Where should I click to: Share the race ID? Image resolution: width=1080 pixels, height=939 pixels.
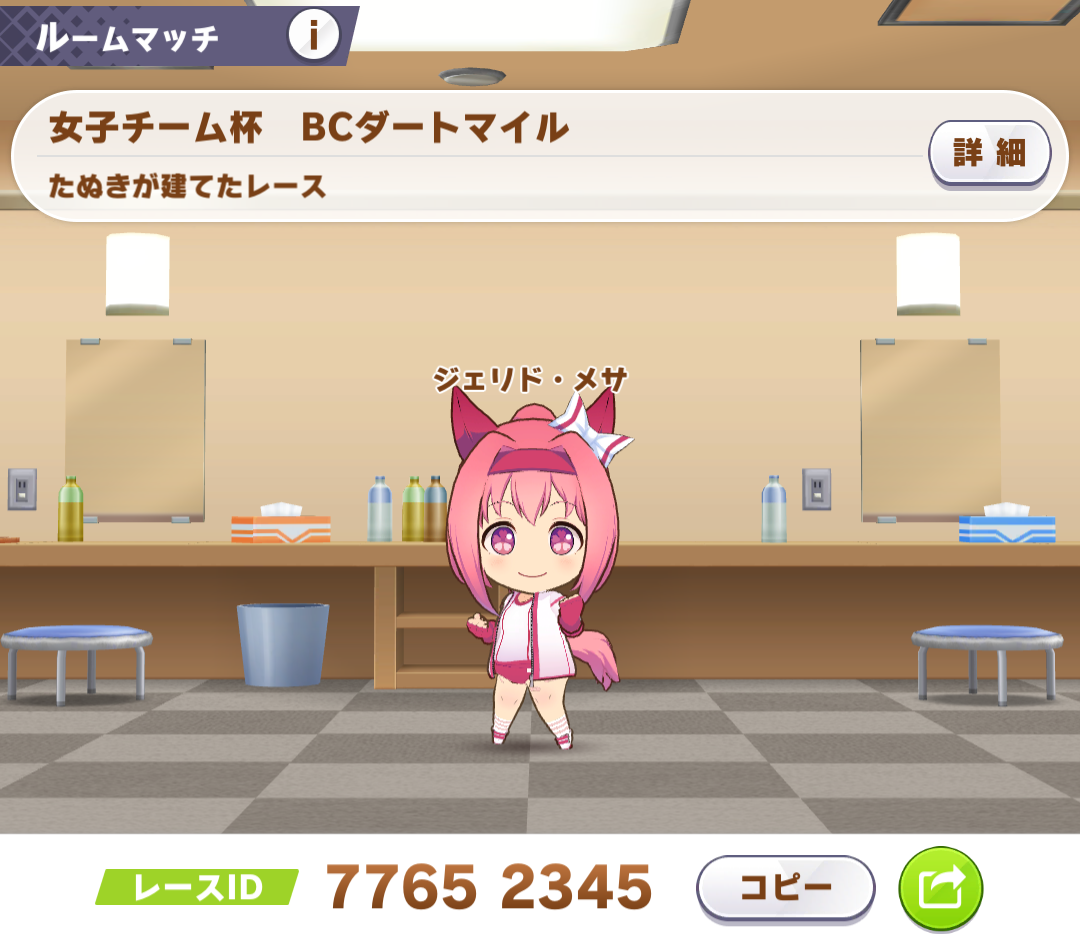click(x=940, y=887)
